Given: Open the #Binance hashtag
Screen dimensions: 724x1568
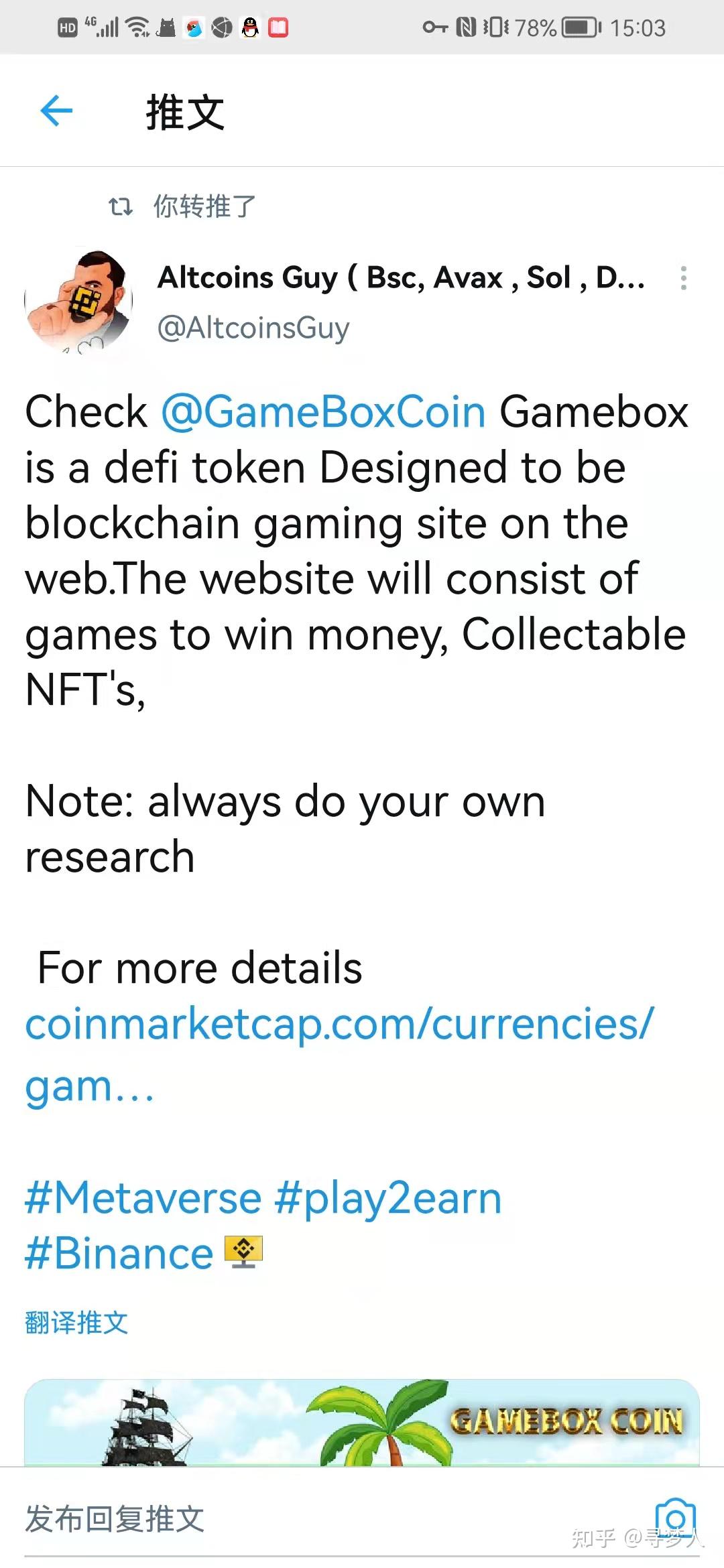Looking at the screenshot, I should (x=119, y=1254).
